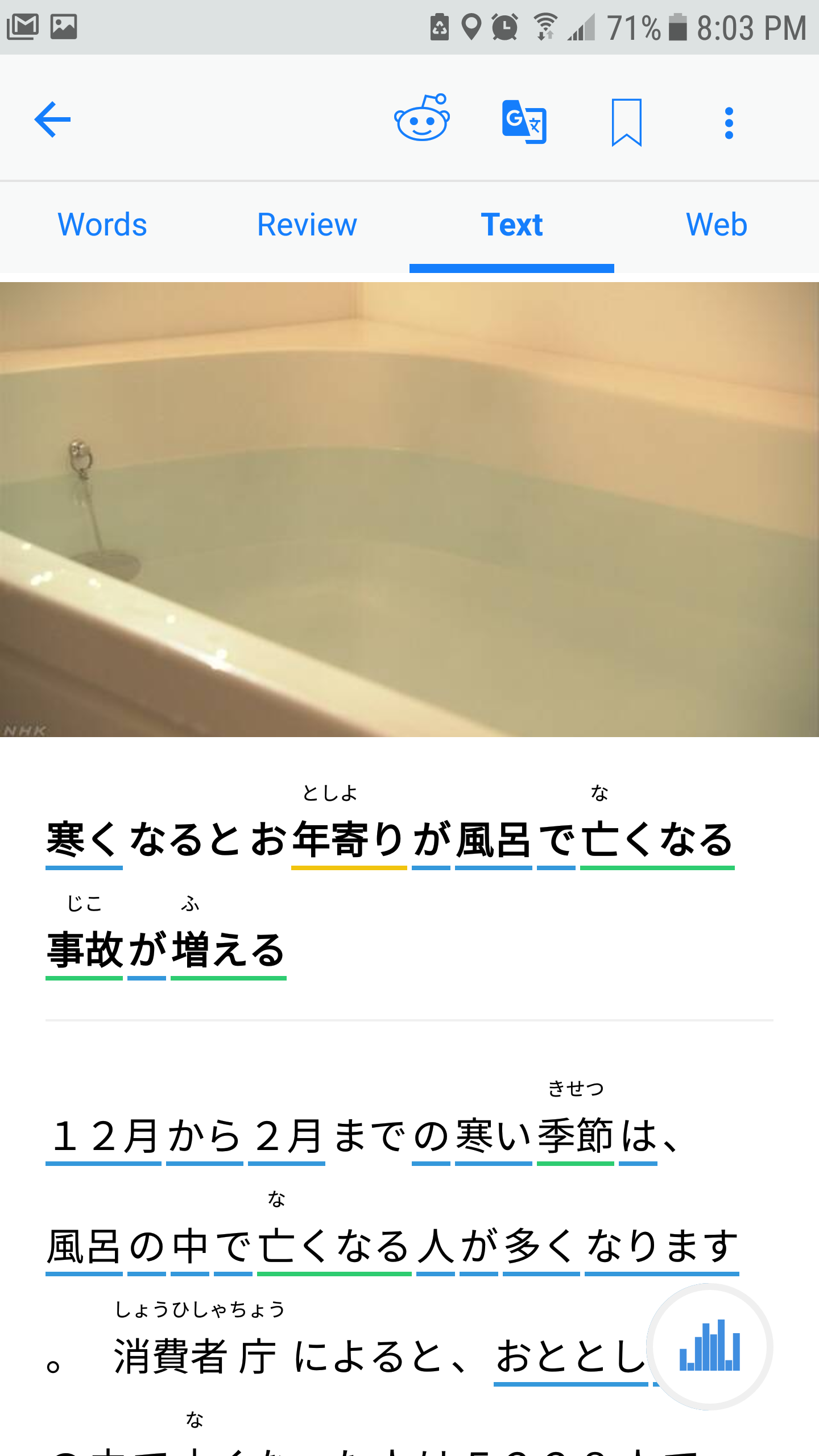Go back using the arrow icon

(x=52, y=119)
